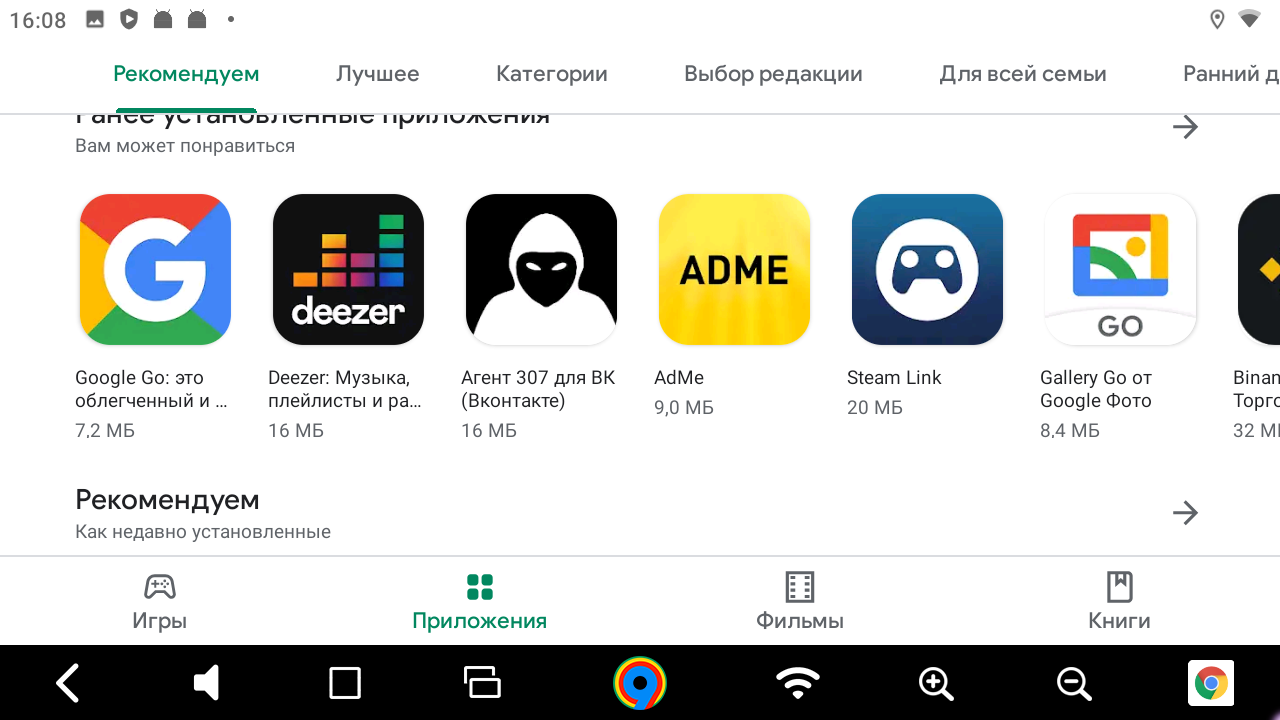Image resolution: width=1280 pixels, height=720 pixels.
Task: Tap the Приложения bottom tab
Action: (480, 601)
